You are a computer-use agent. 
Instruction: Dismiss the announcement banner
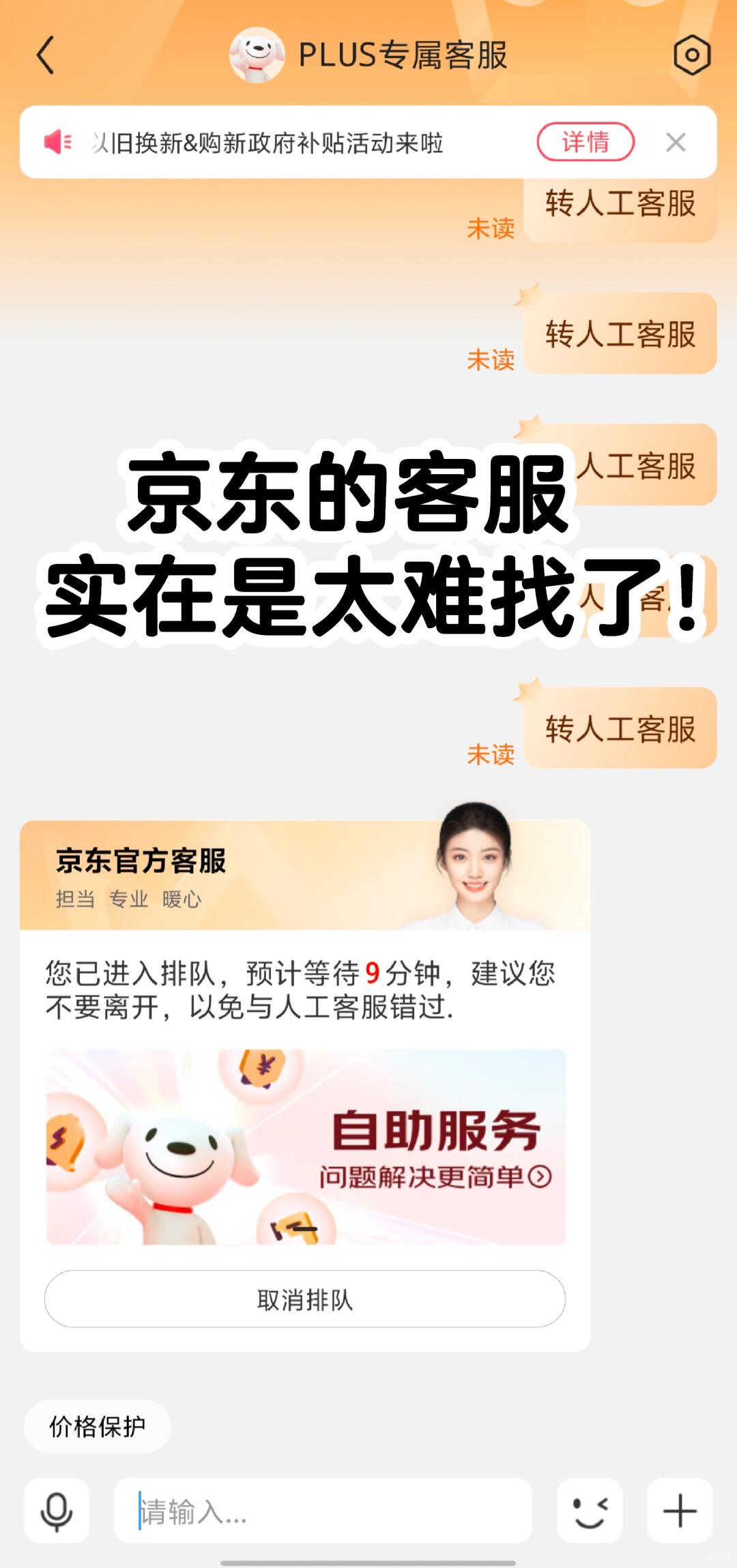point(676,143)
